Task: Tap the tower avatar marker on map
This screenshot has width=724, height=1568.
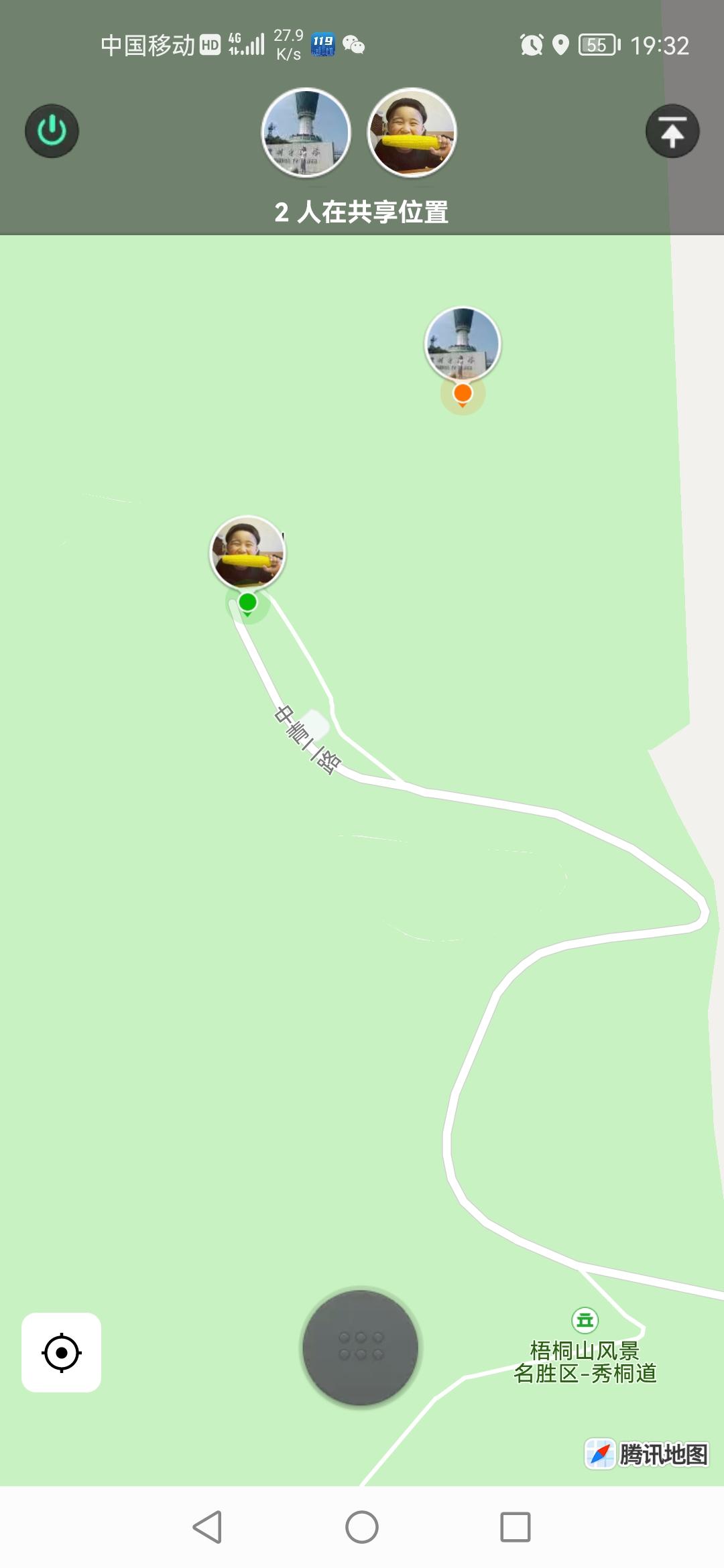Action: click(x=463, y=344)
